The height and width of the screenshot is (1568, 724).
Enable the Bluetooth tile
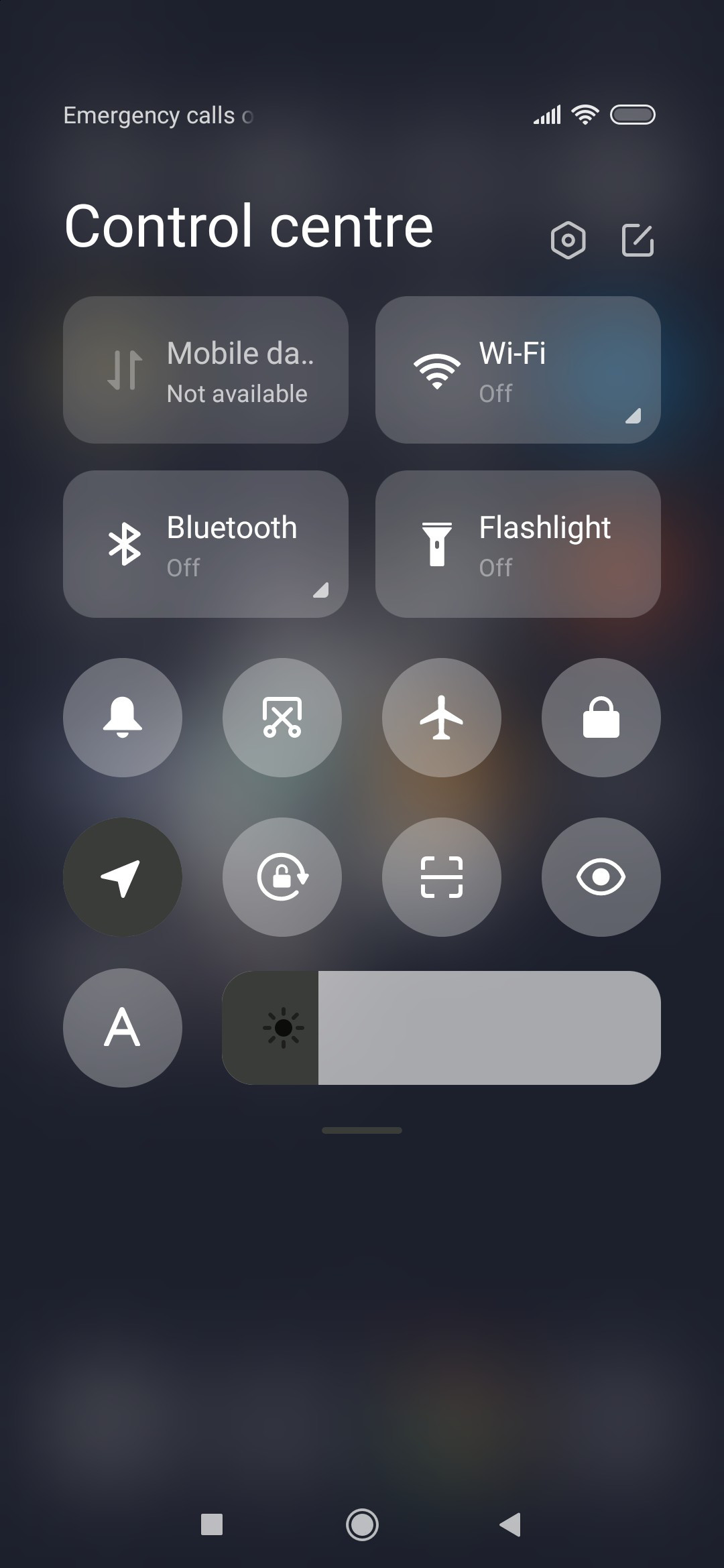click(x=205, y=544)
